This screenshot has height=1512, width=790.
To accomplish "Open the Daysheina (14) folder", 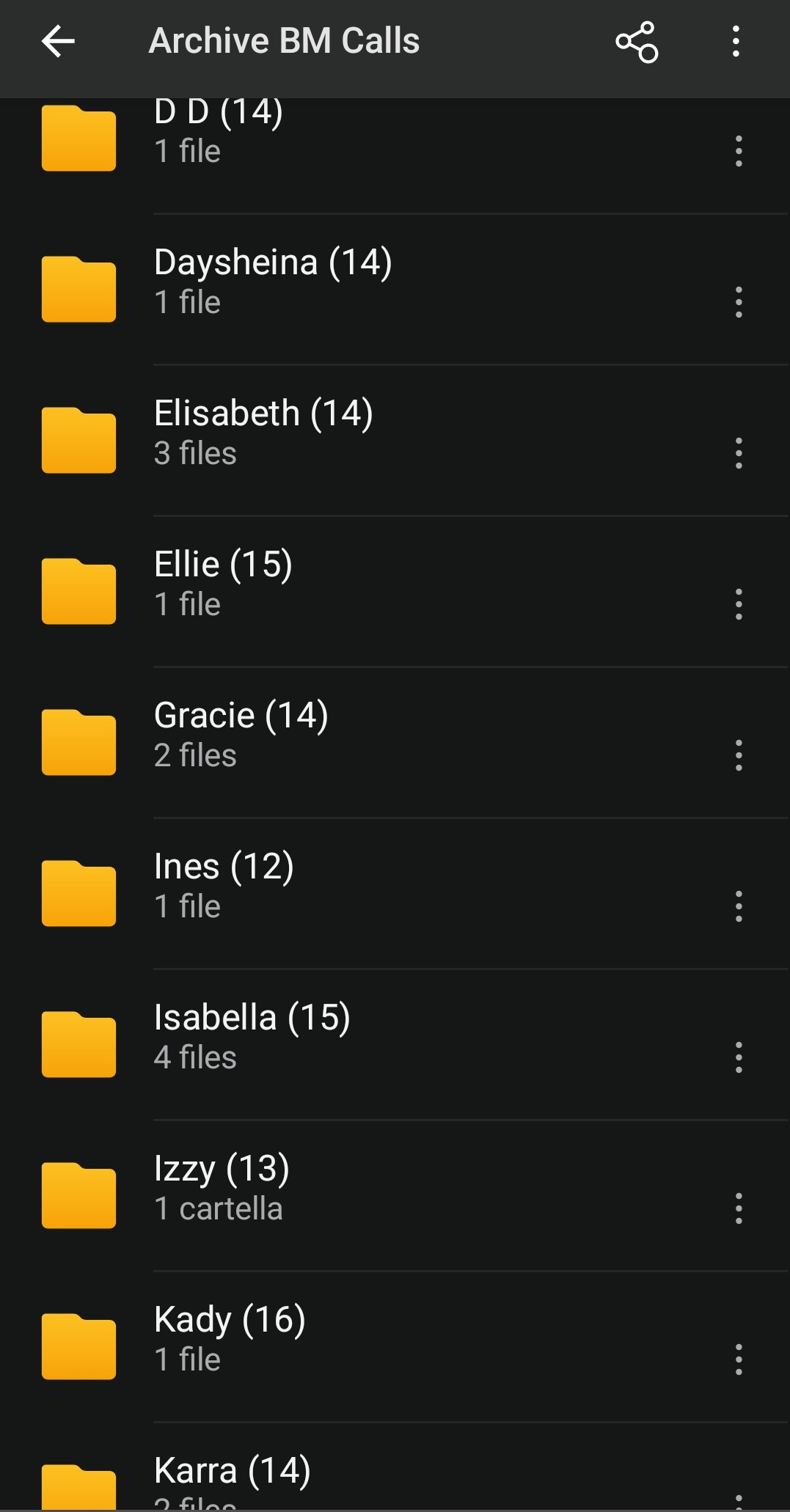I will 293,282.
